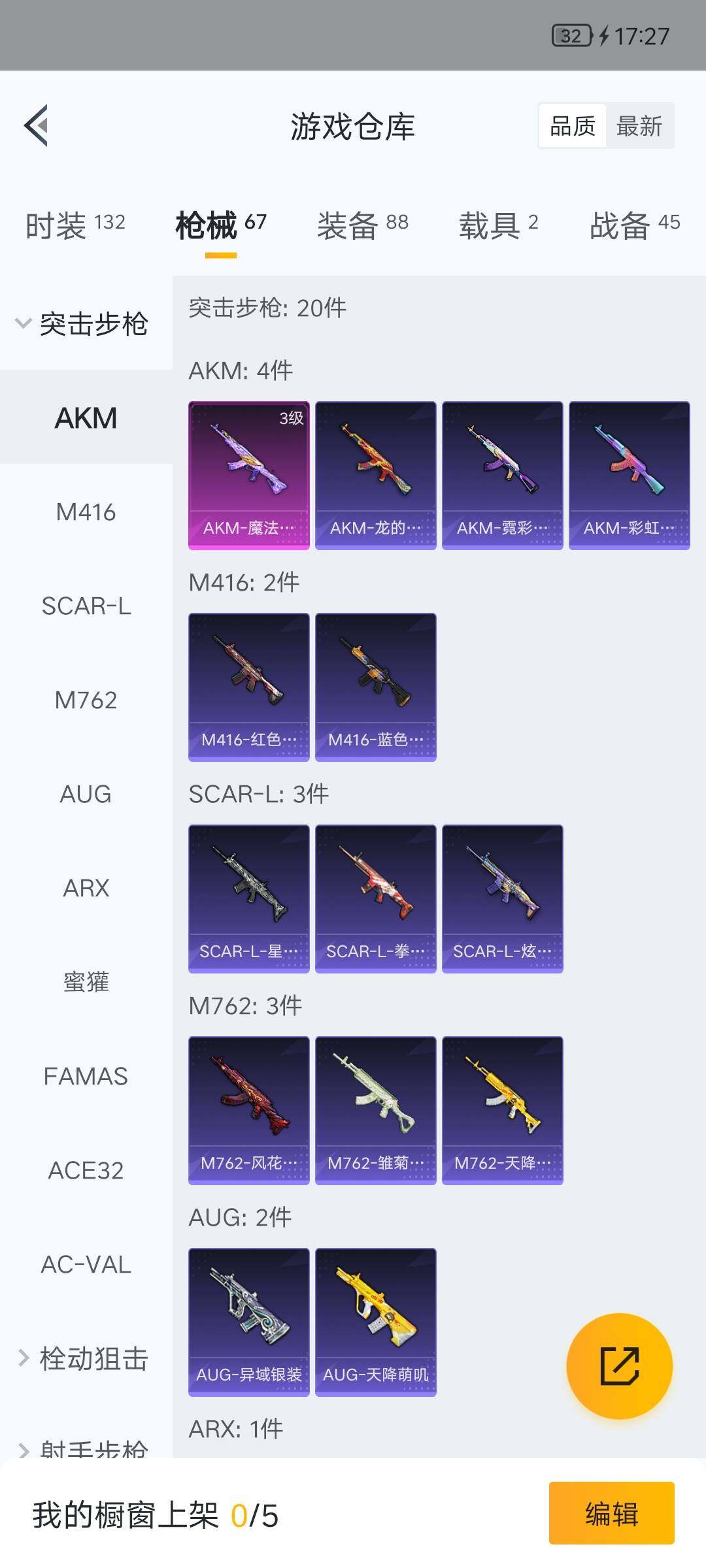Go back from 游戏仓库
Image resolution: width=706 pixels, height=1568 pixels.
coord(37,125)
